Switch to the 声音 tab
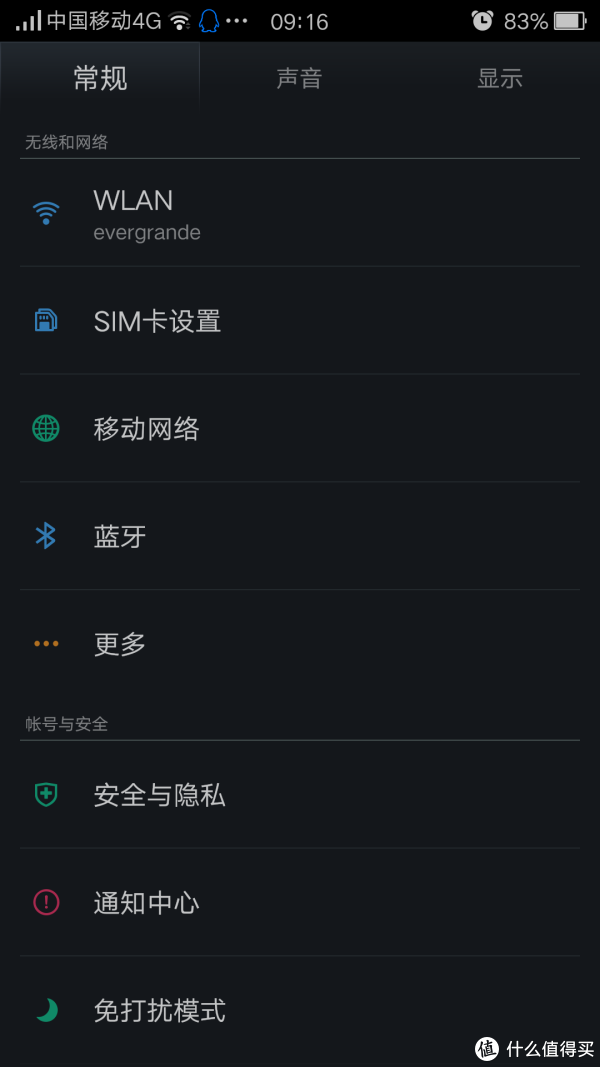Screen dimensions: 600x1067 click(299, 78)
